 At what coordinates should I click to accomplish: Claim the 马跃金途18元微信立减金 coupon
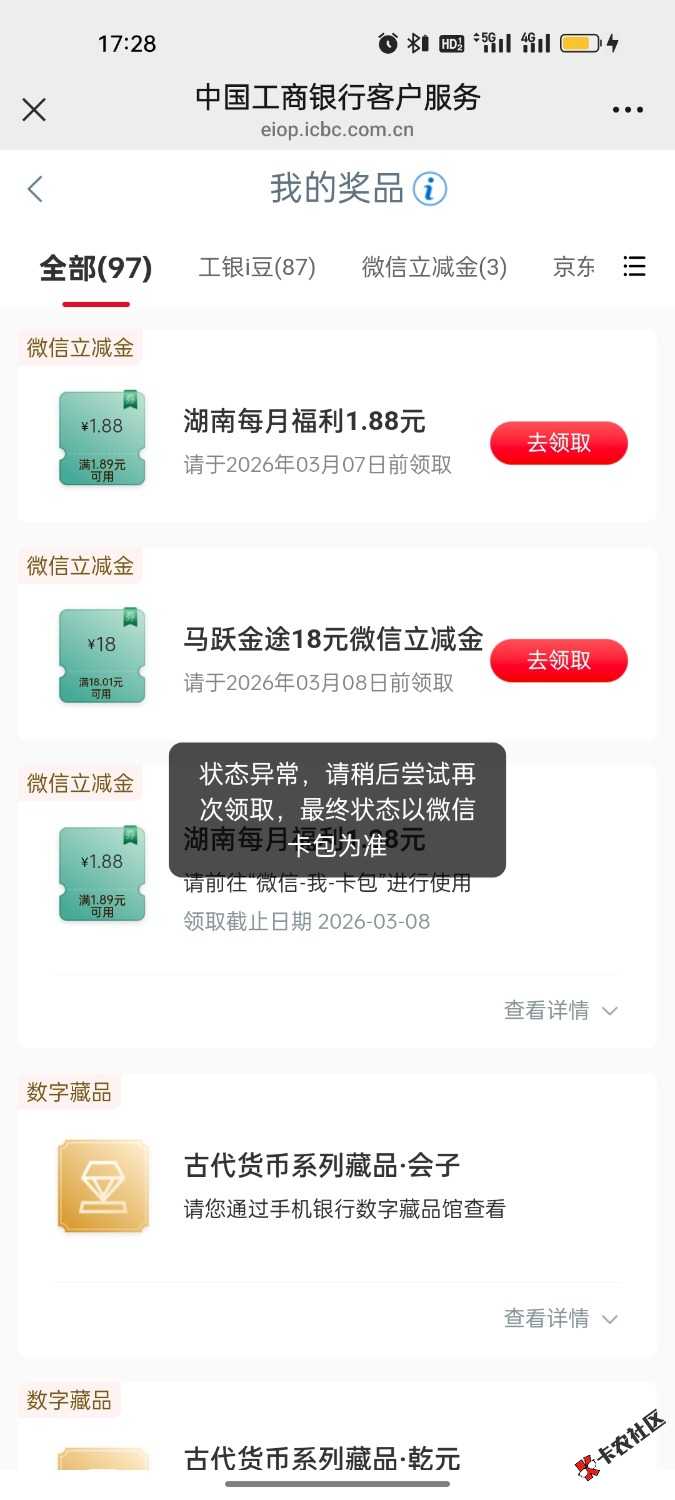[x=558, y=661]
